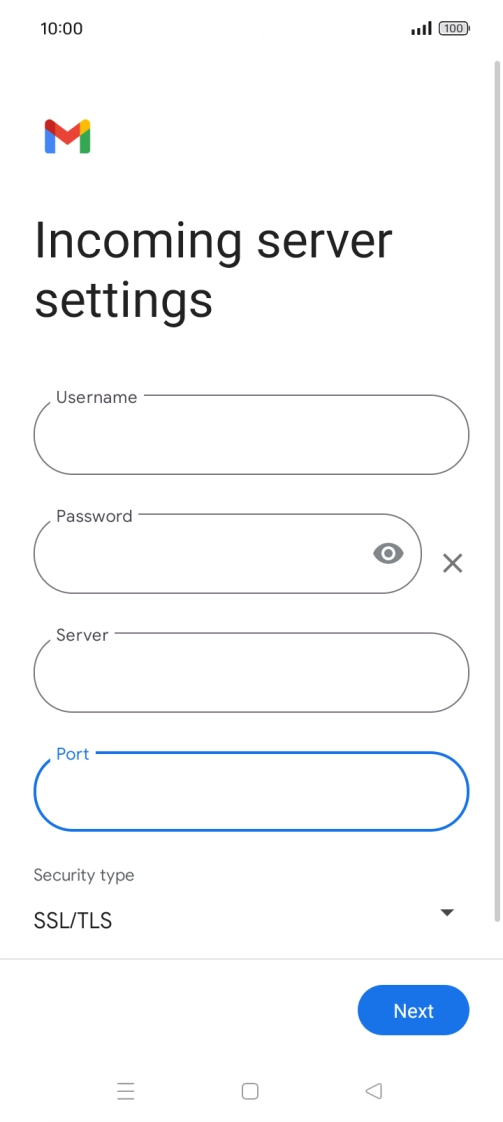Open recent apps from navigation bar

pyautogui.click(x=126, y=1091)
